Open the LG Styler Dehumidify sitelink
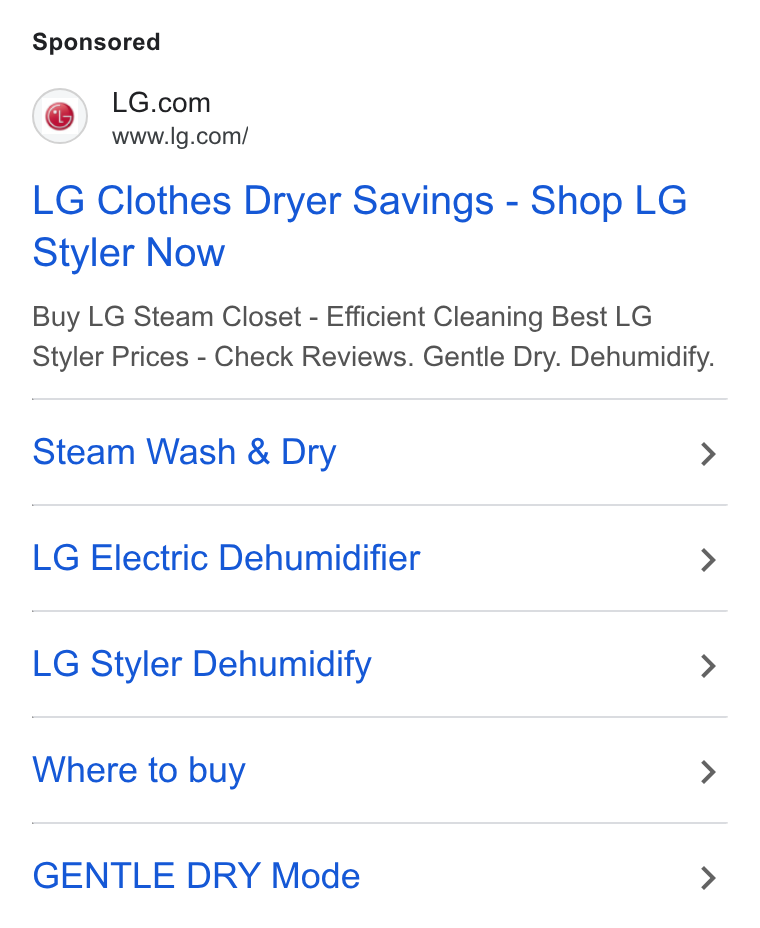Screen dimensions: 760x928 379,665
